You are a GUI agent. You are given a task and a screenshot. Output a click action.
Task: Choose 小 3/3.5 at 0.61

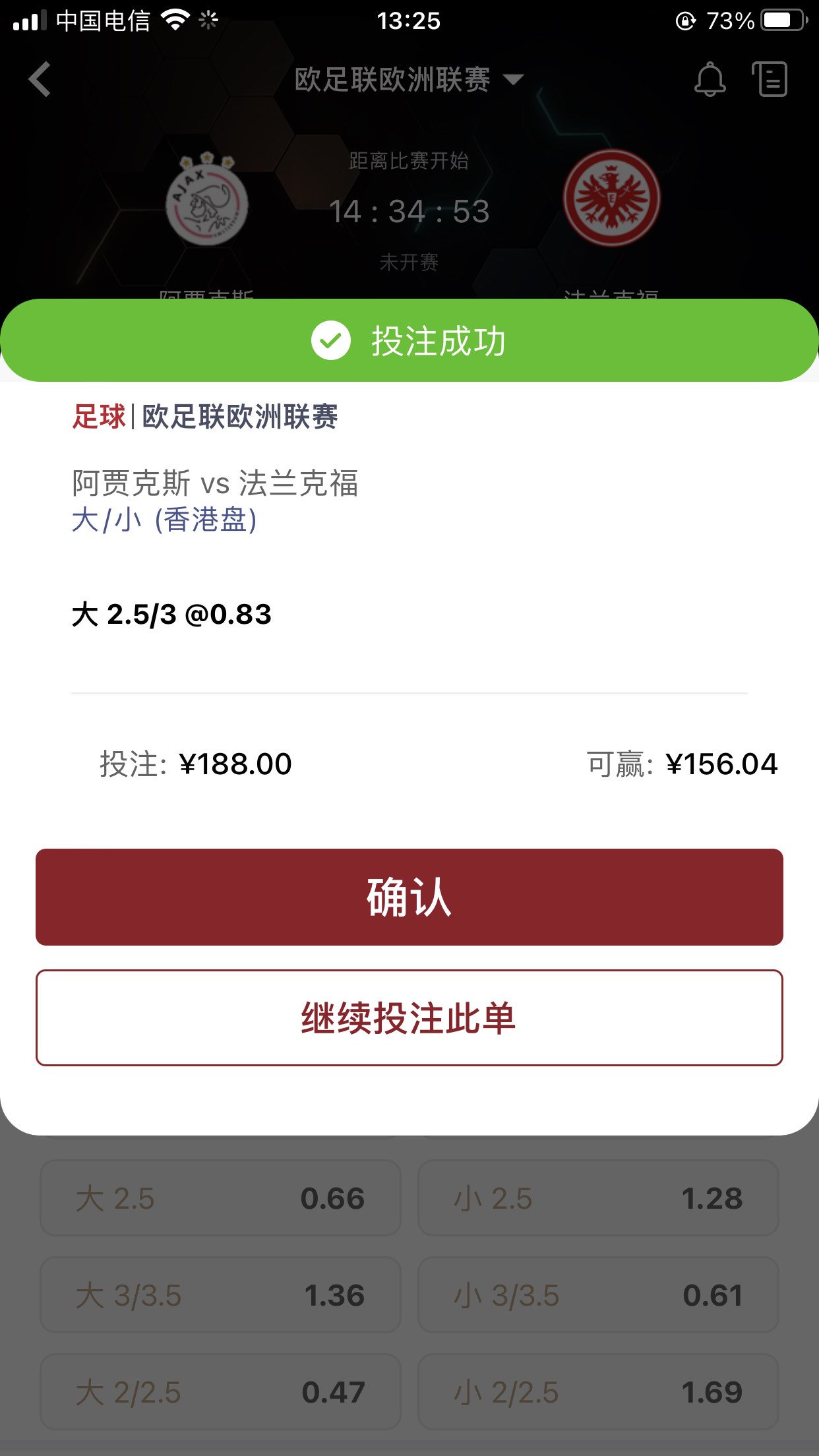coord(598,1295)
